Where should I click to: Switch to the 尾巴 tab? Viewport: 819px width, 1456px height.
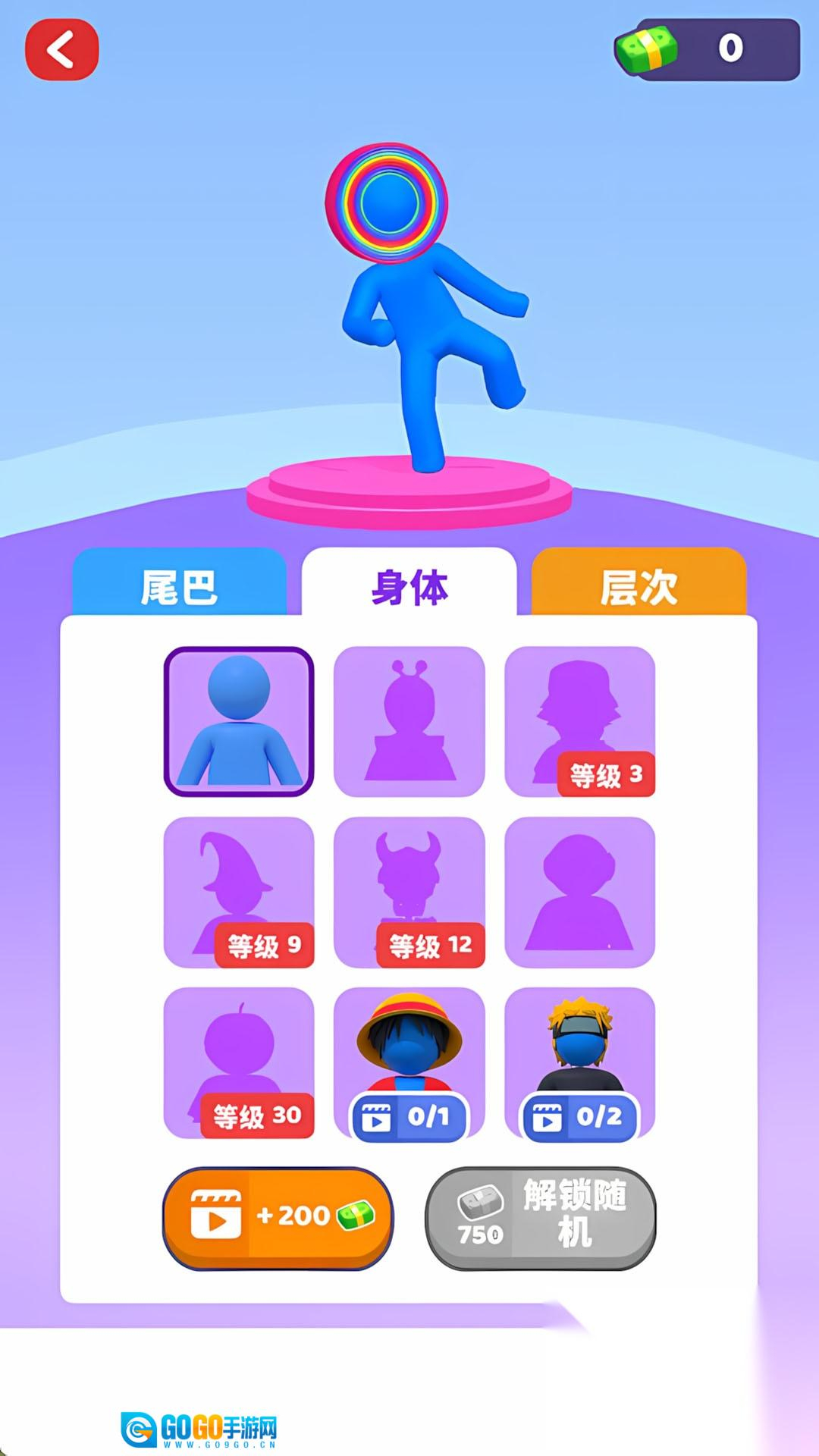180,585
